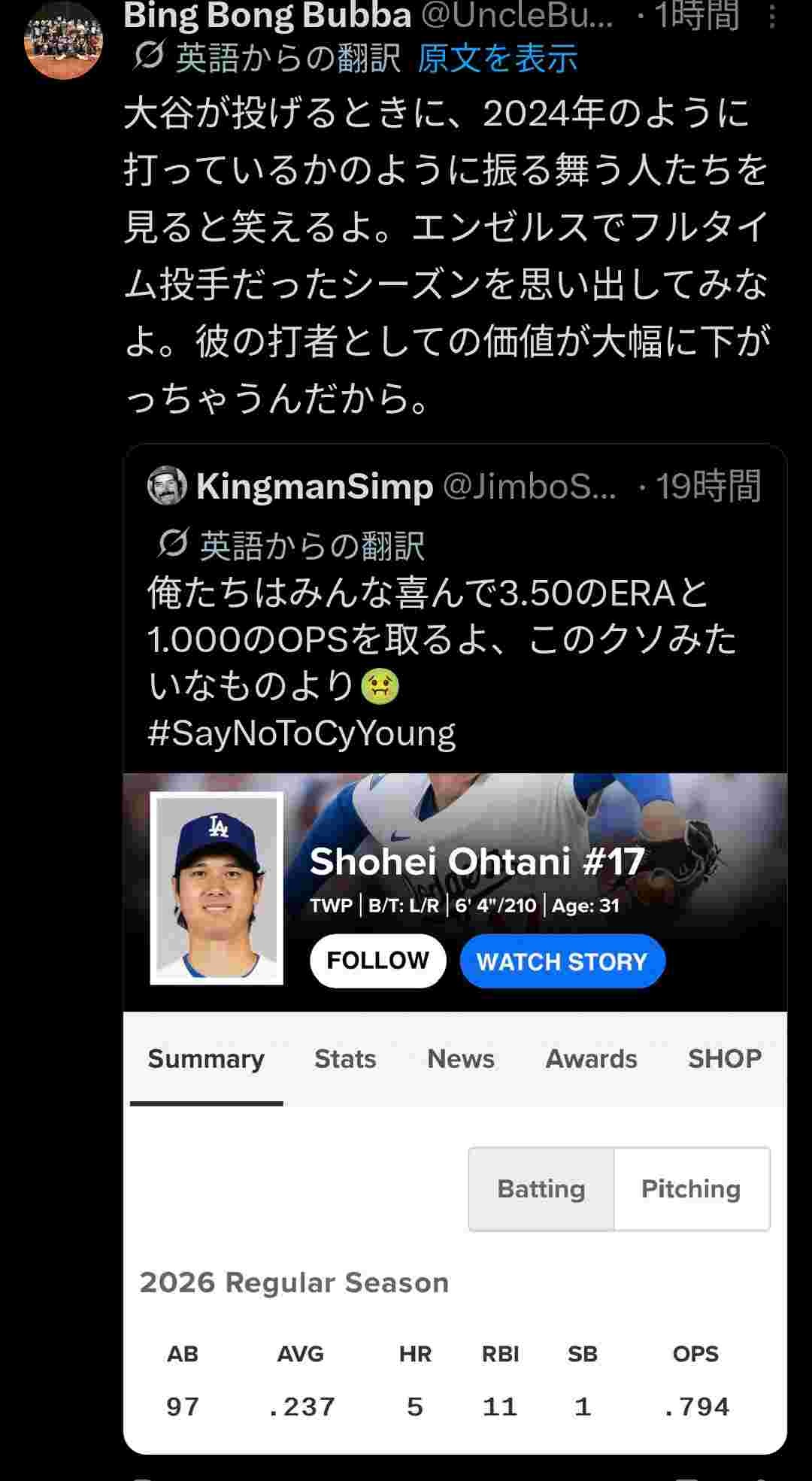Open Bing Bong Bubba's display name

[267, 17]
